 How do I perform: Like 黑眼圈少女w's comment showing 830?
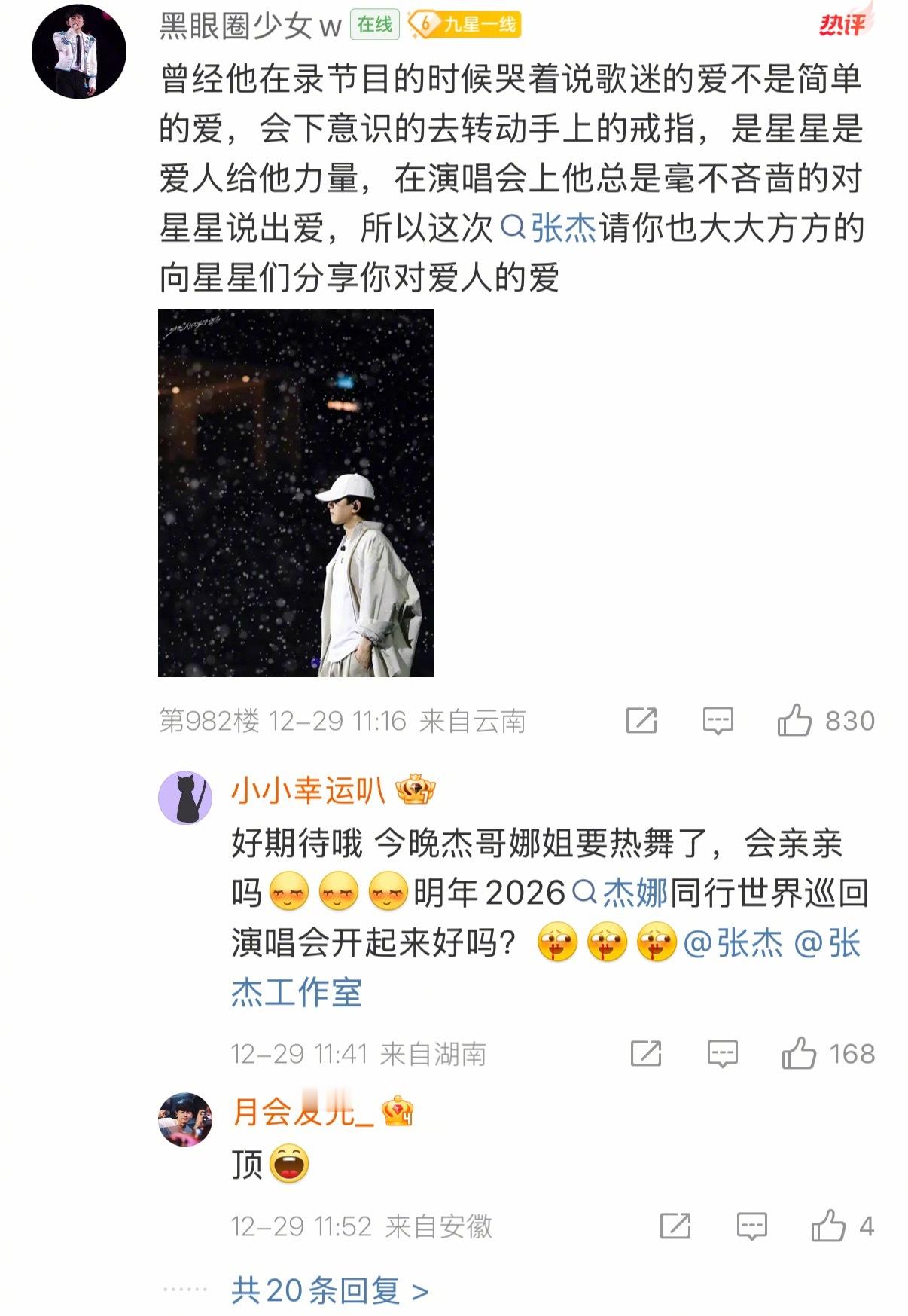click(x=797, y=719)
